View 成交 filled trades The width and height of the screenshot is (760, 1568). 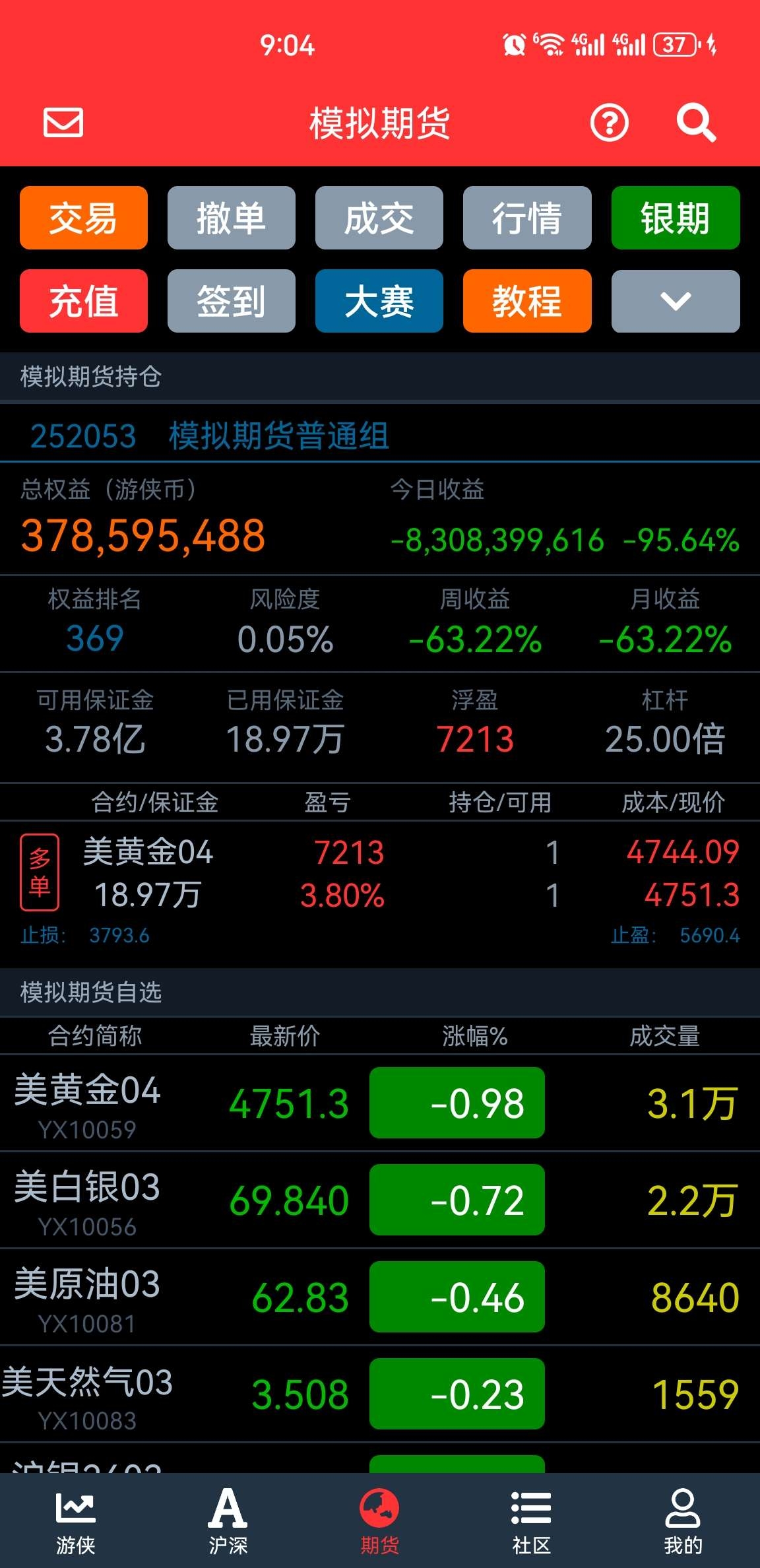coord(379,218)
